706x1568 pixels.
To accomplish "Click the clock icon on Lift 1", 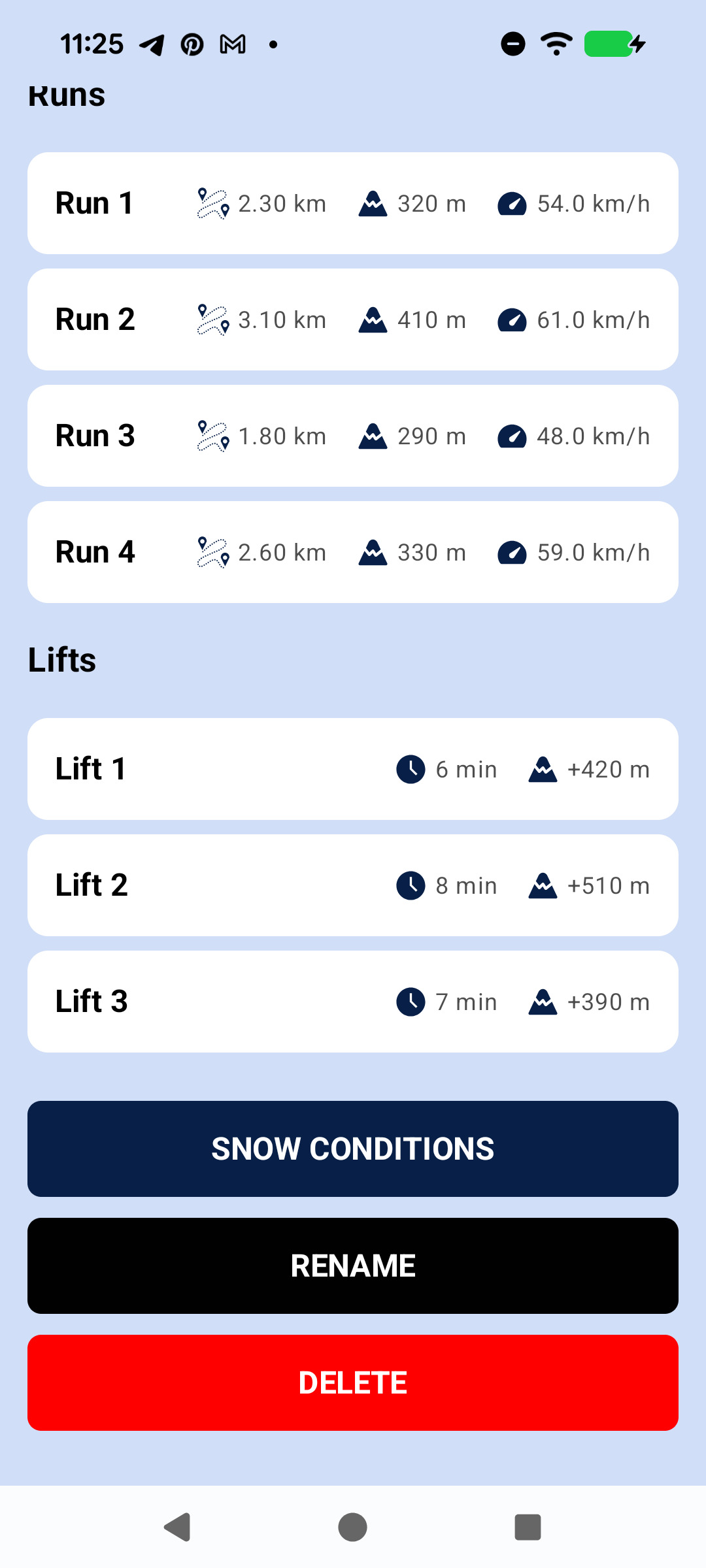I will point(410,769).
